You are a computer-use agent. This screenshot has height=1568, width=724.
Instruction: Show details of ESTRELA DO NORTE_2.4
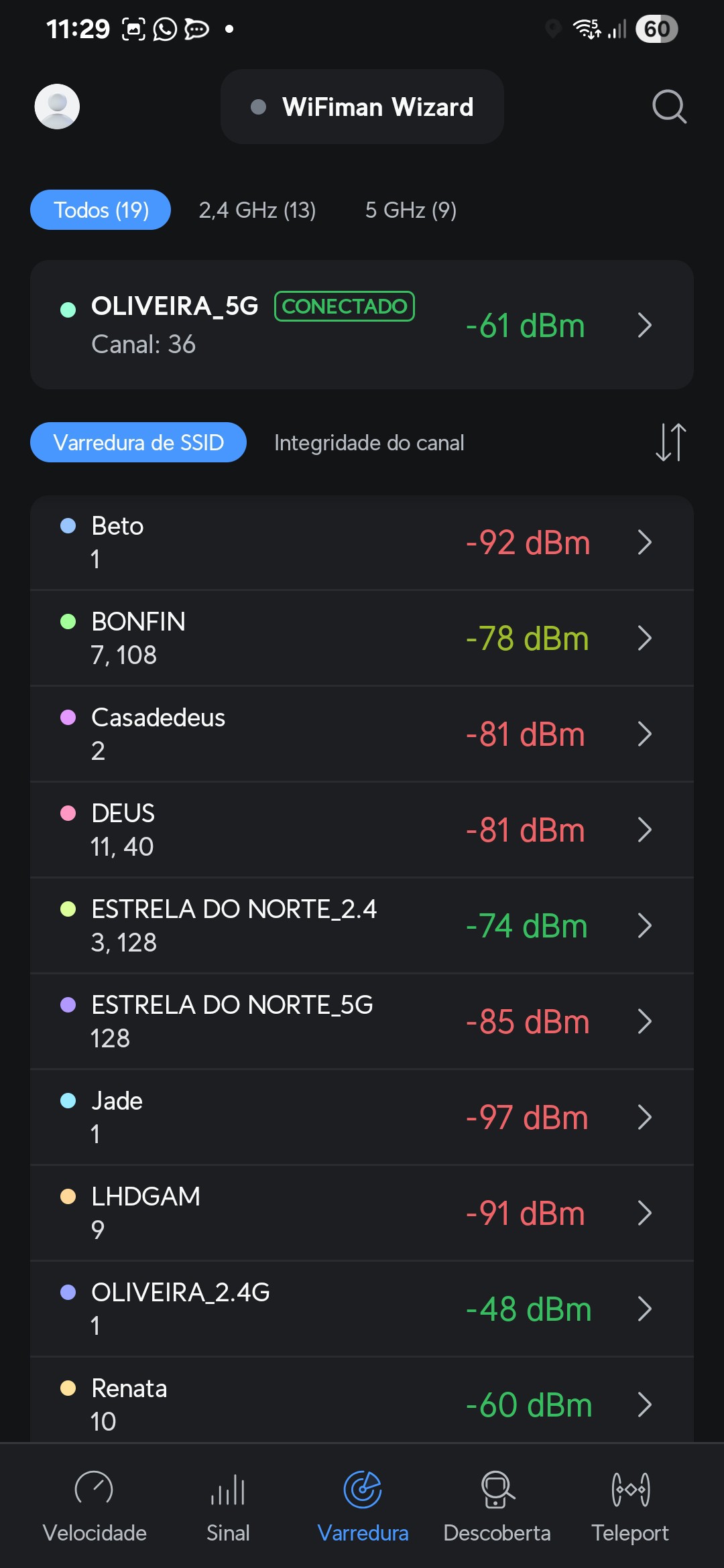click(362, 926)
